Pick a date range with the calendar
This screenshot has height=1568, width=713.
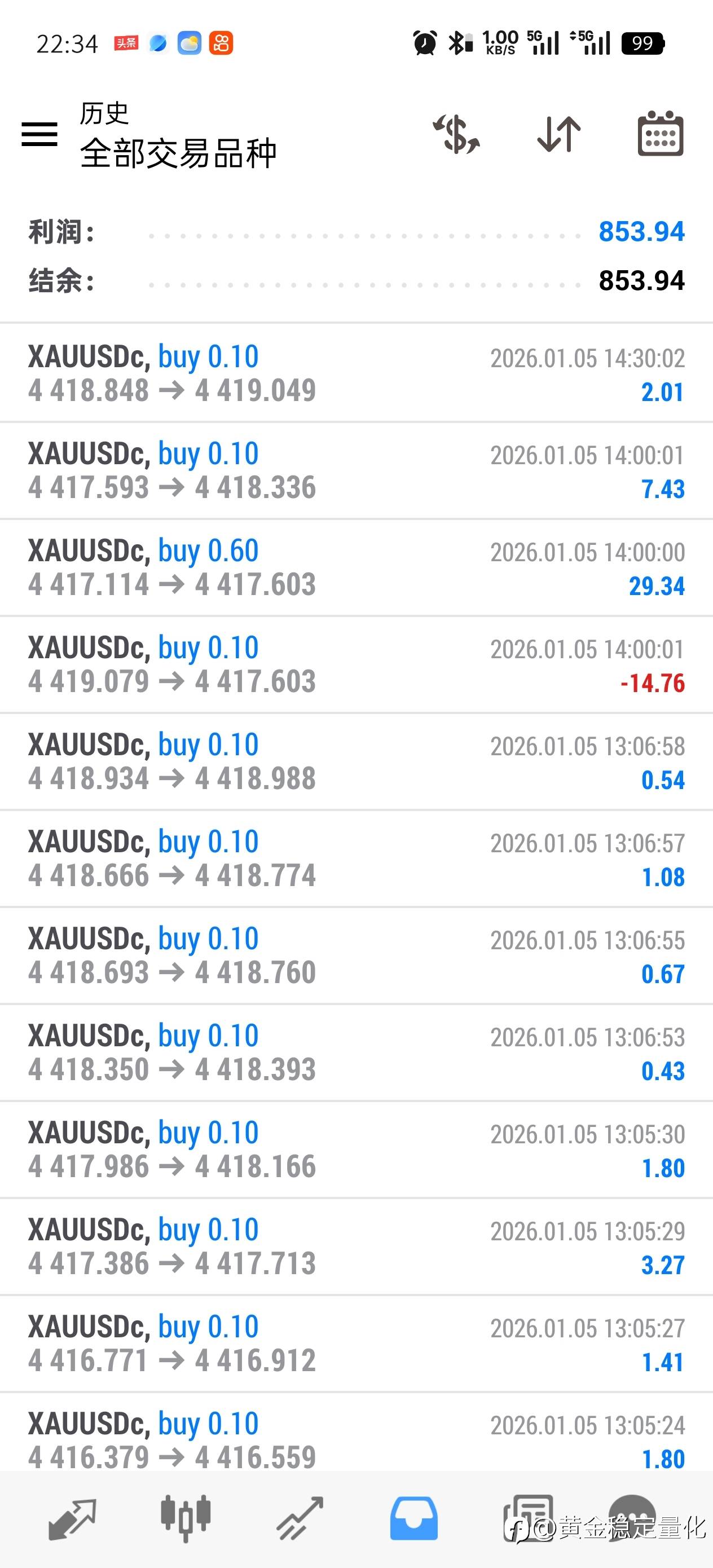(x=661, y=134)
